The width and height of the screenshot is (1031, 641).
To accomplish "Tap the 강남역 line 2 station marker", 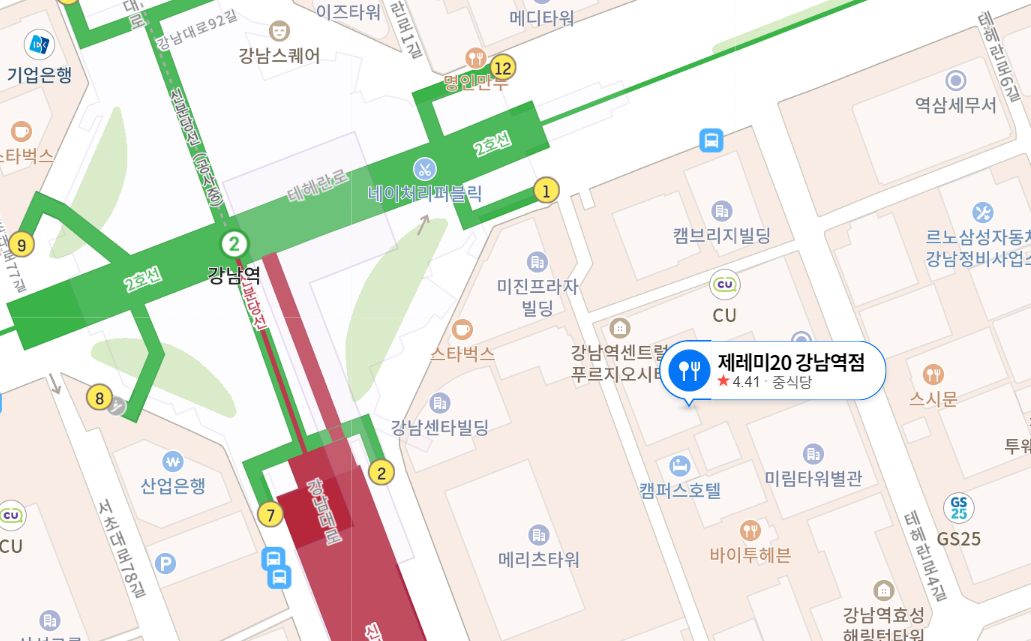I will click(233, 244).
